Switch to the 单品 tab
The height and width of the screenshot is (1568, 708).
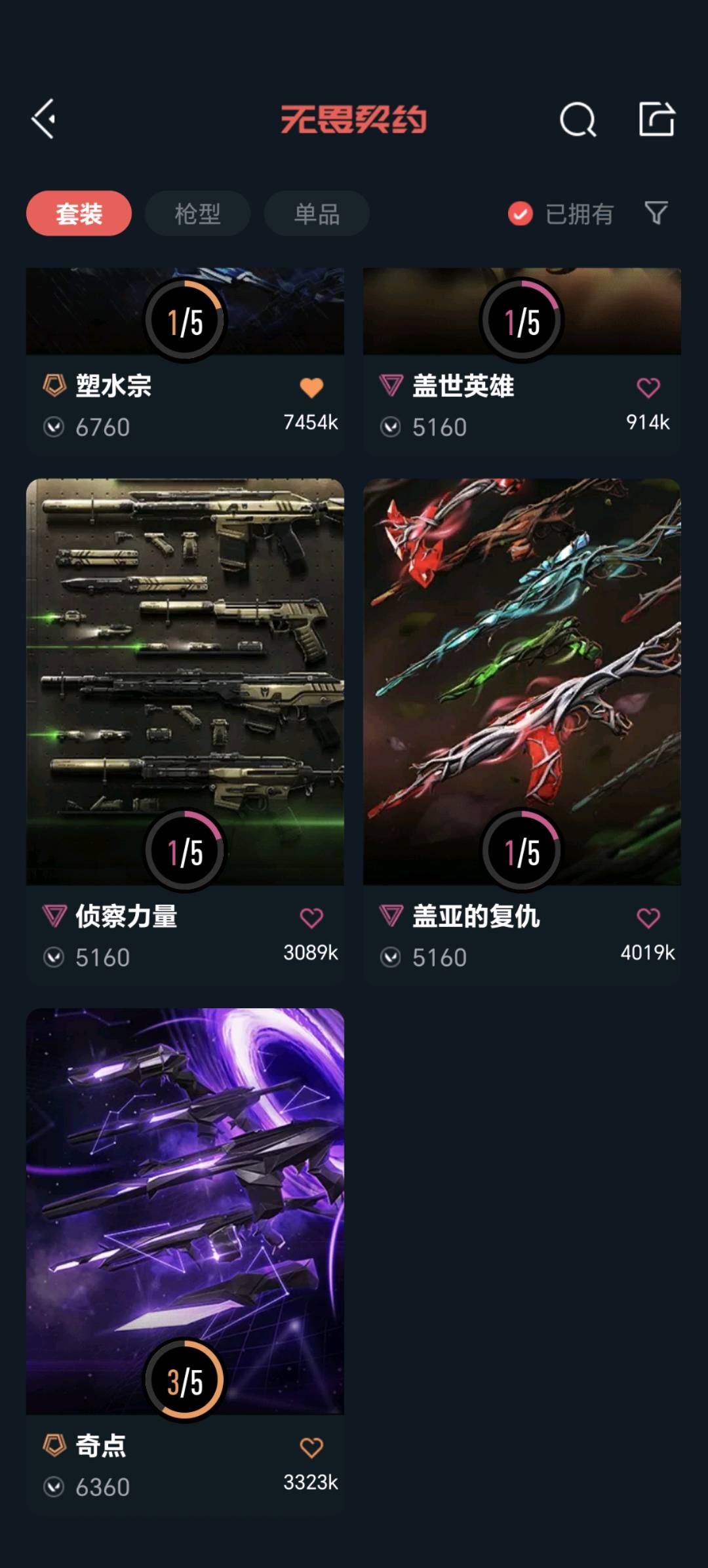[317, 214]
